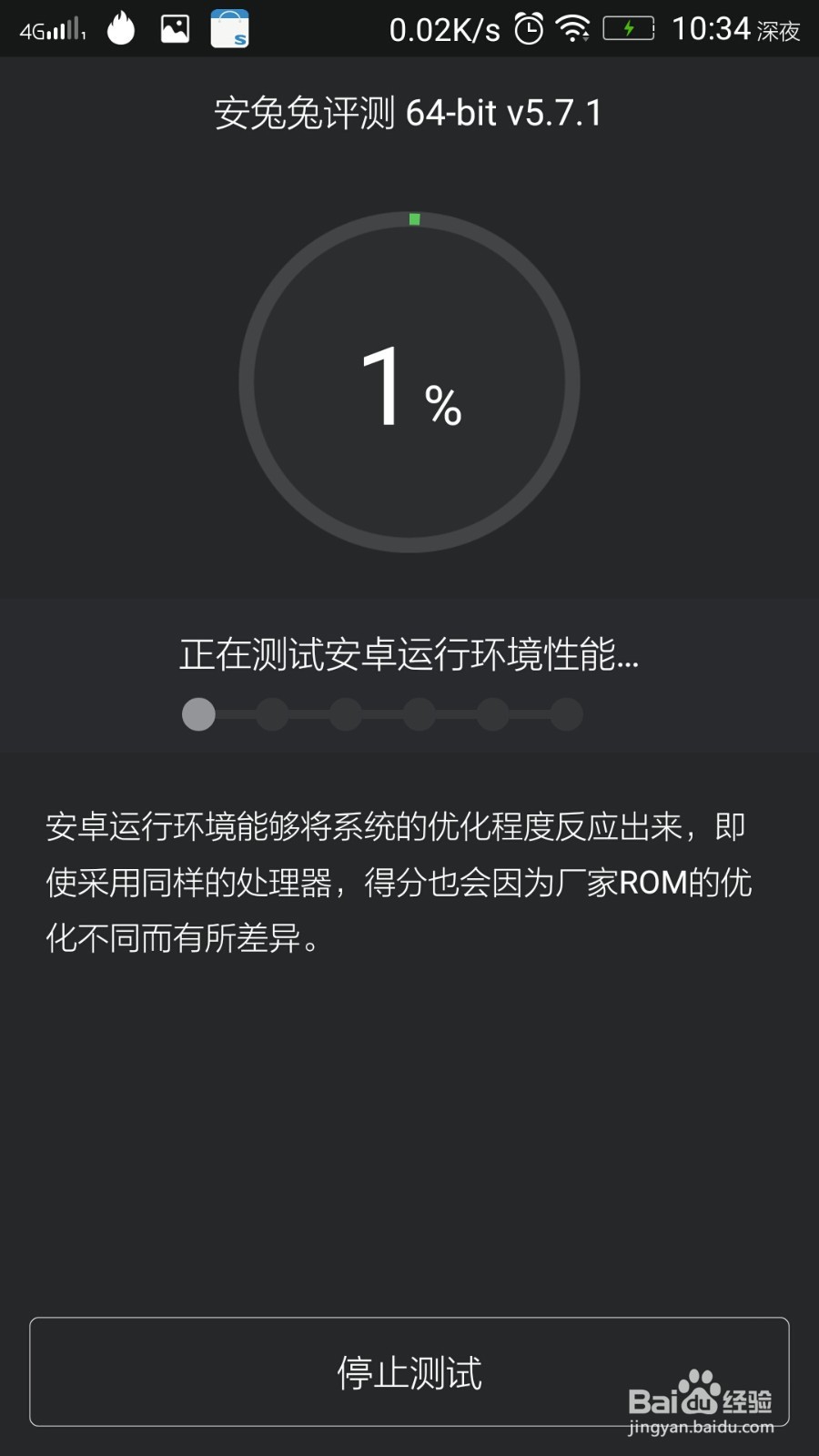Open the blue 'S' store icon in status bar
This screenshot has height=1456, width=819.
(229, 28)
